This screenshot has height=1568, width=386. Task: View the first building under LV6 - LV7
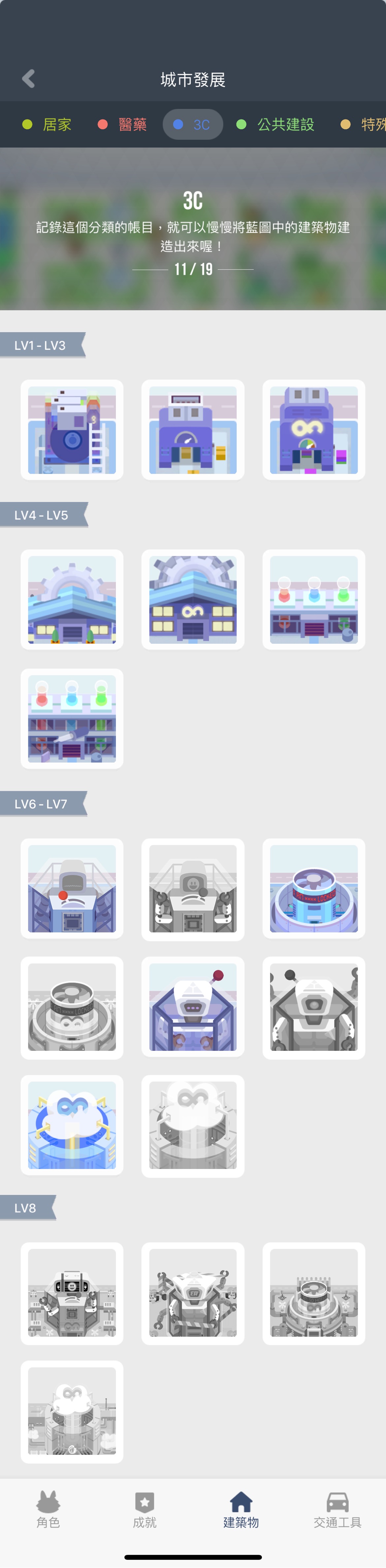[72, 888]
